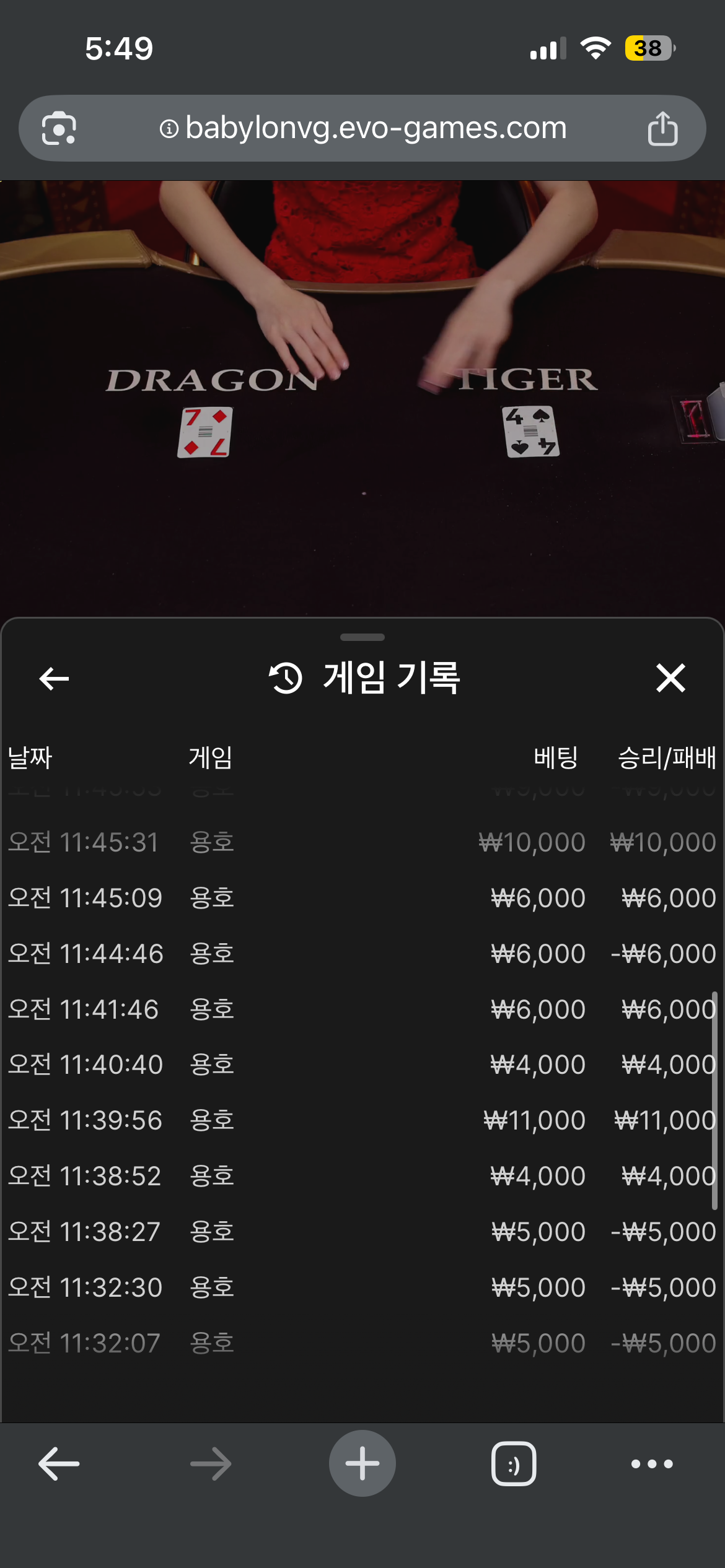The width and height of the screenshot is (725, 1568).
Task: Close the 게임 기록 panel
Action: (x=670, y=677)
